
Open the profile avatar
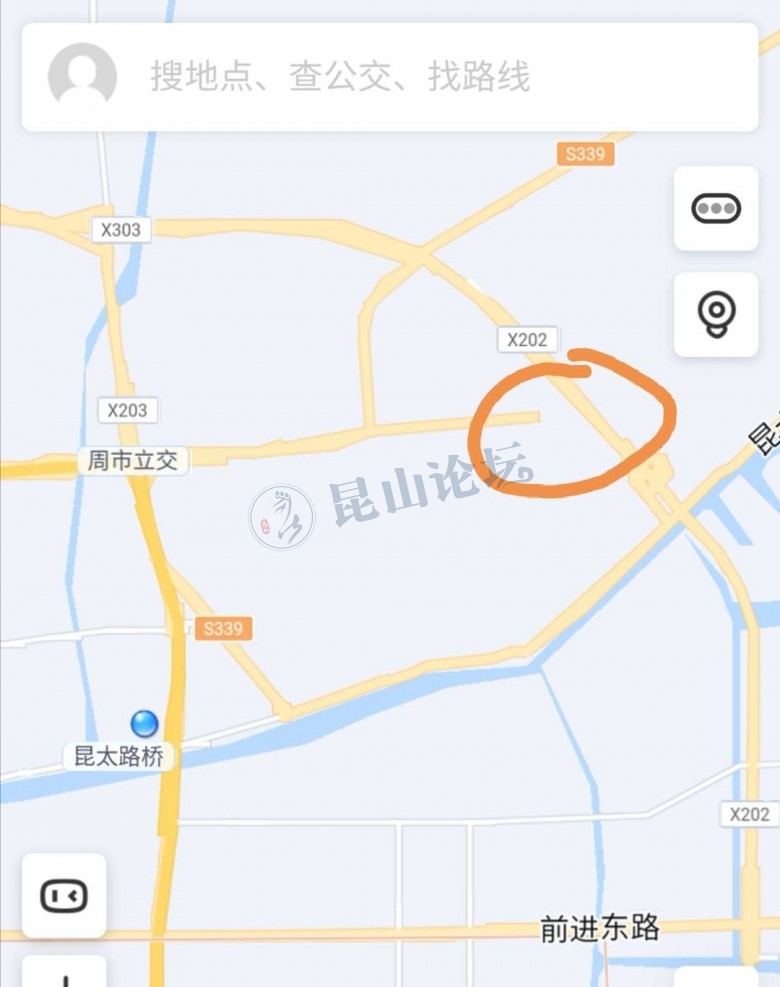point(83,77)
